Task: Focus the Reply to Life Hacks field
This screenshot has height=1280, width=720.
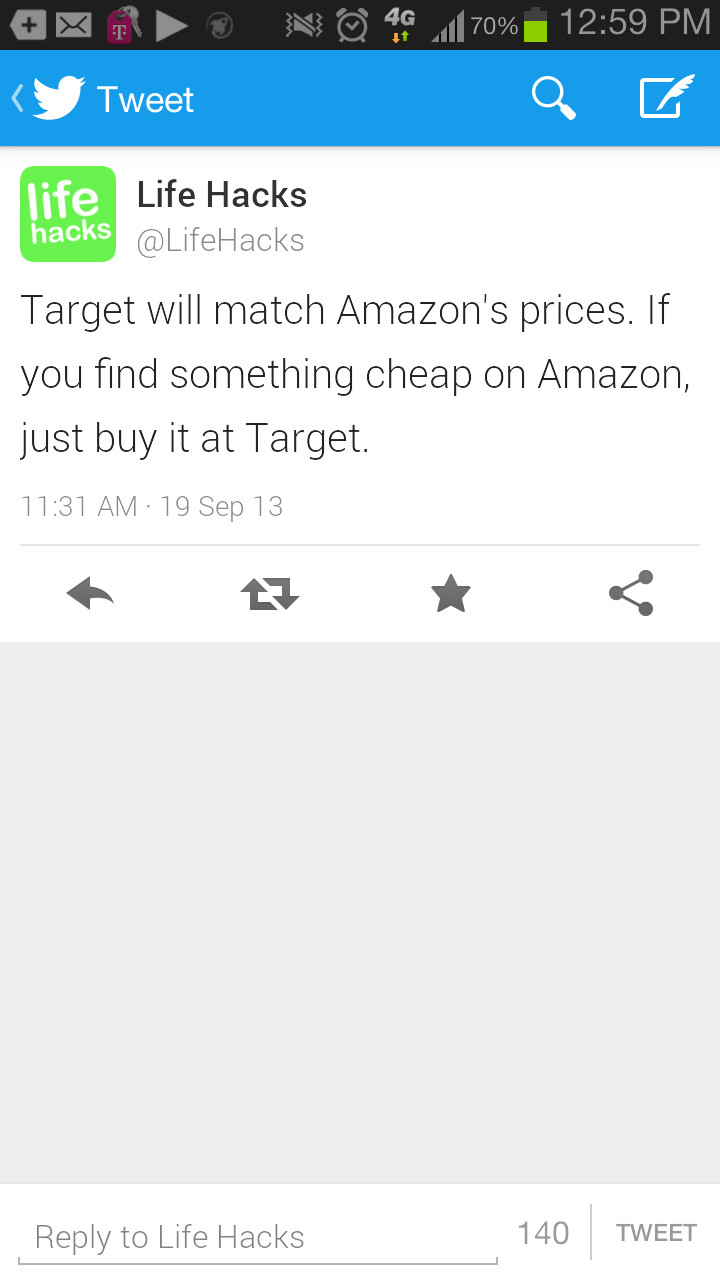Action: tap(258, 1237)
